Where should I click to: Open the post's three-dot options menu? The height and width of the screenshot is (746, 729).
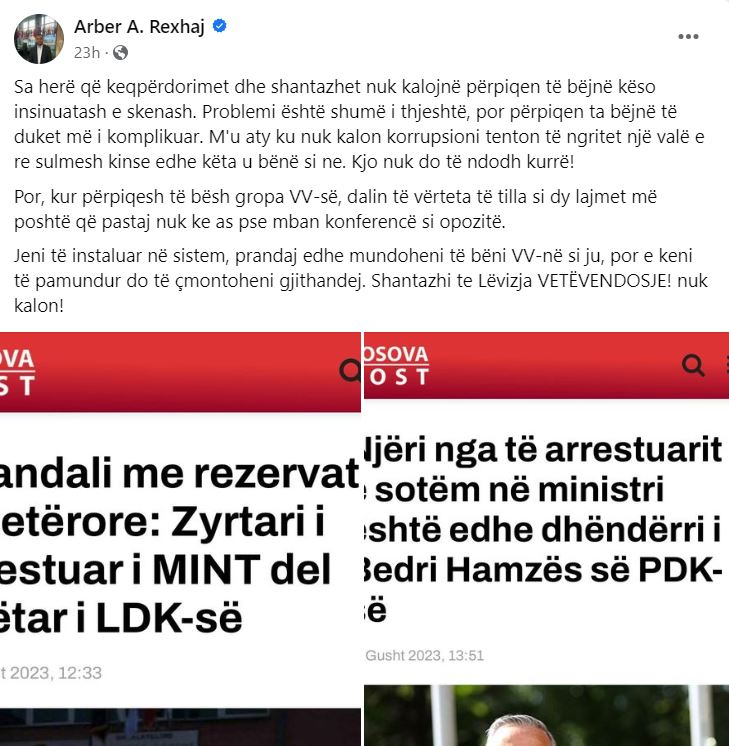(x=688, y=37)
